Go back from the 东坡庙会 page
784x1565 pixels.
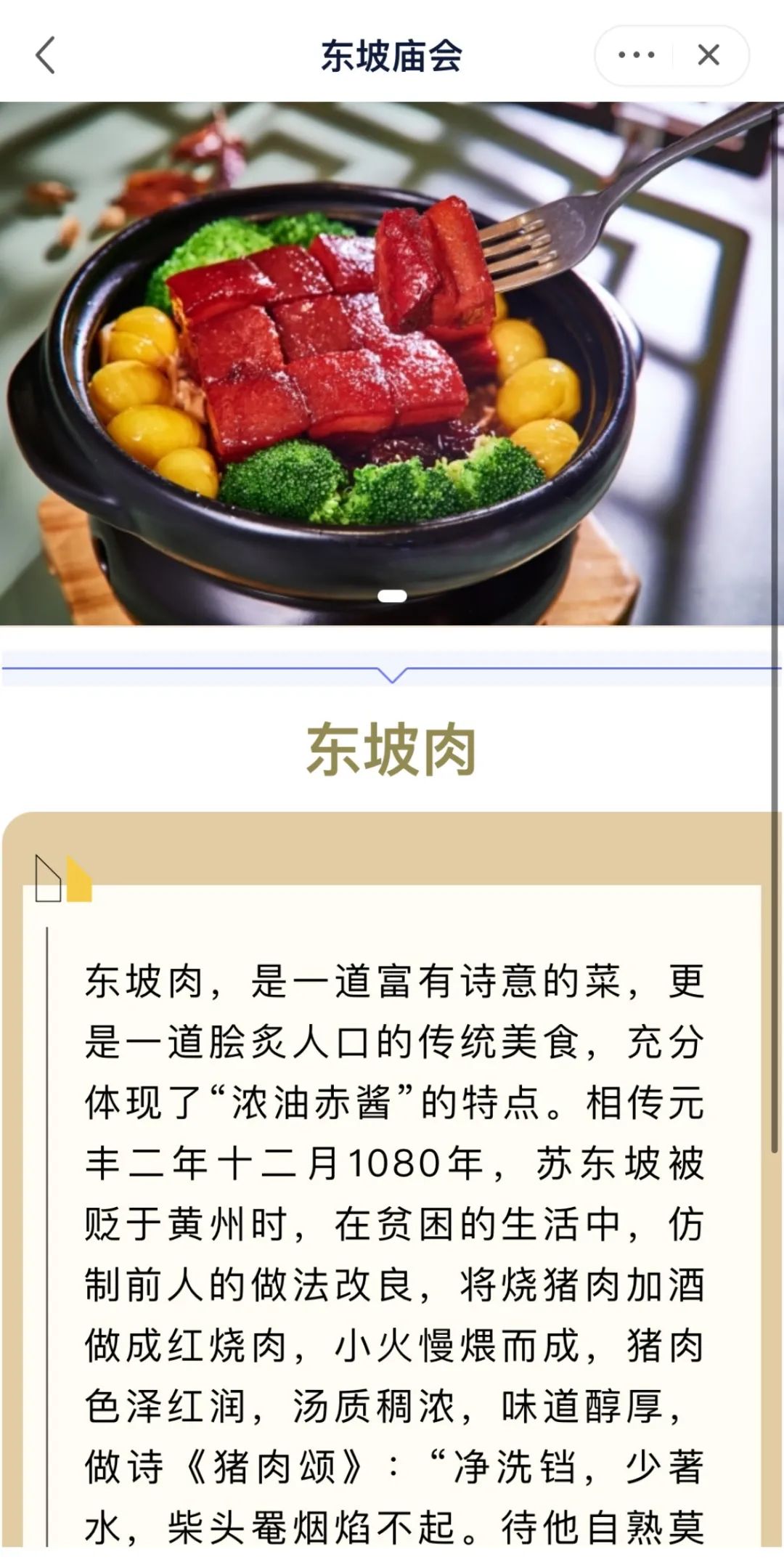(x=45, y=55)
